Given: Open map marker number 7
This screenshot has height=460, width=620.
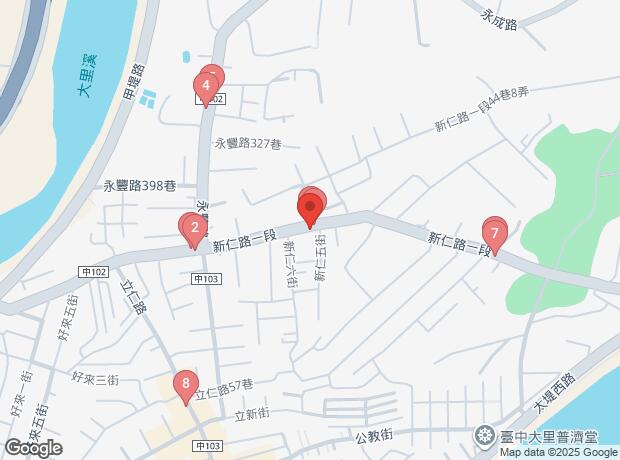Looking at the screenshot, I should [494, 233].
